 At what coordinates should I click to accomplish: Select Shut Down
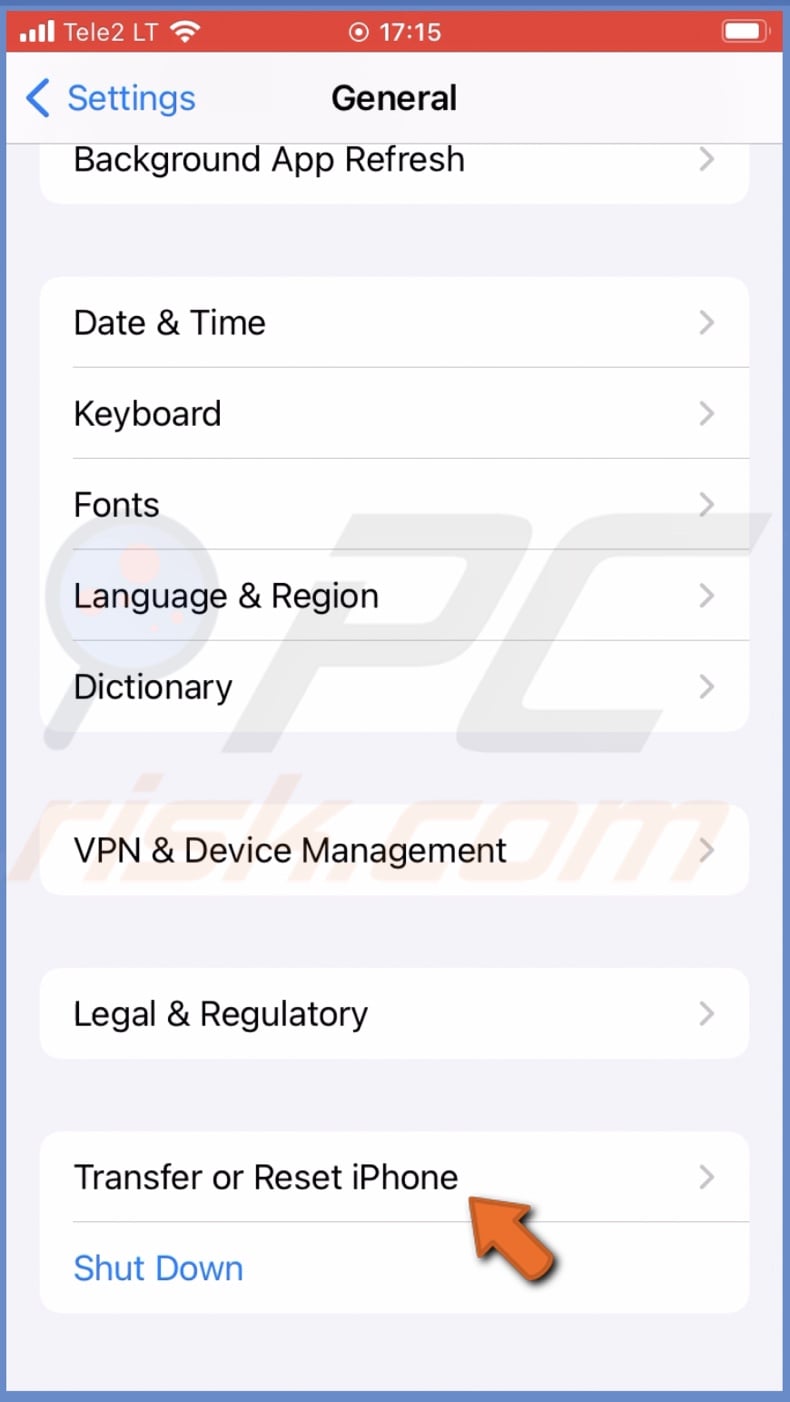point(158,1268)
